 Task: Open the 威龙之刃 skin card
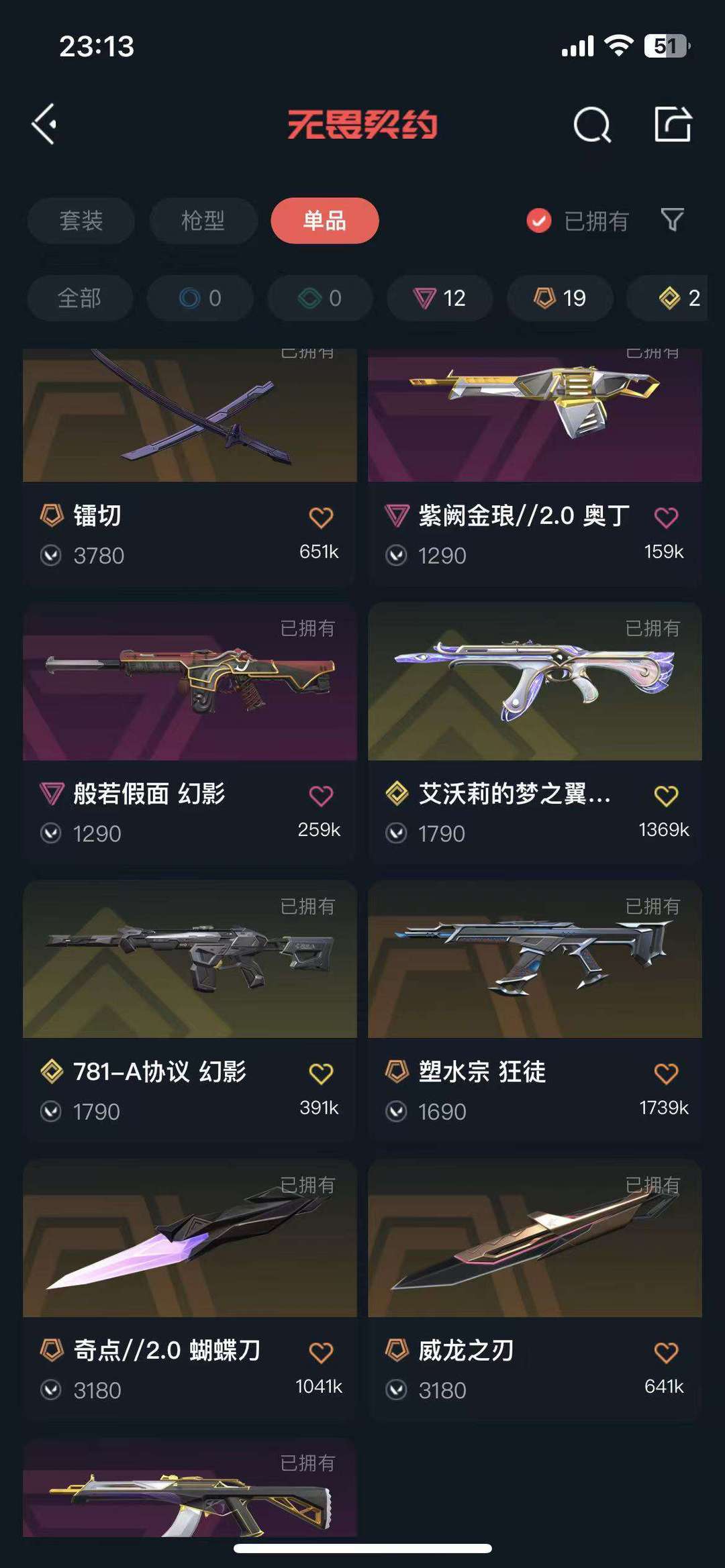coord(535,1290)
